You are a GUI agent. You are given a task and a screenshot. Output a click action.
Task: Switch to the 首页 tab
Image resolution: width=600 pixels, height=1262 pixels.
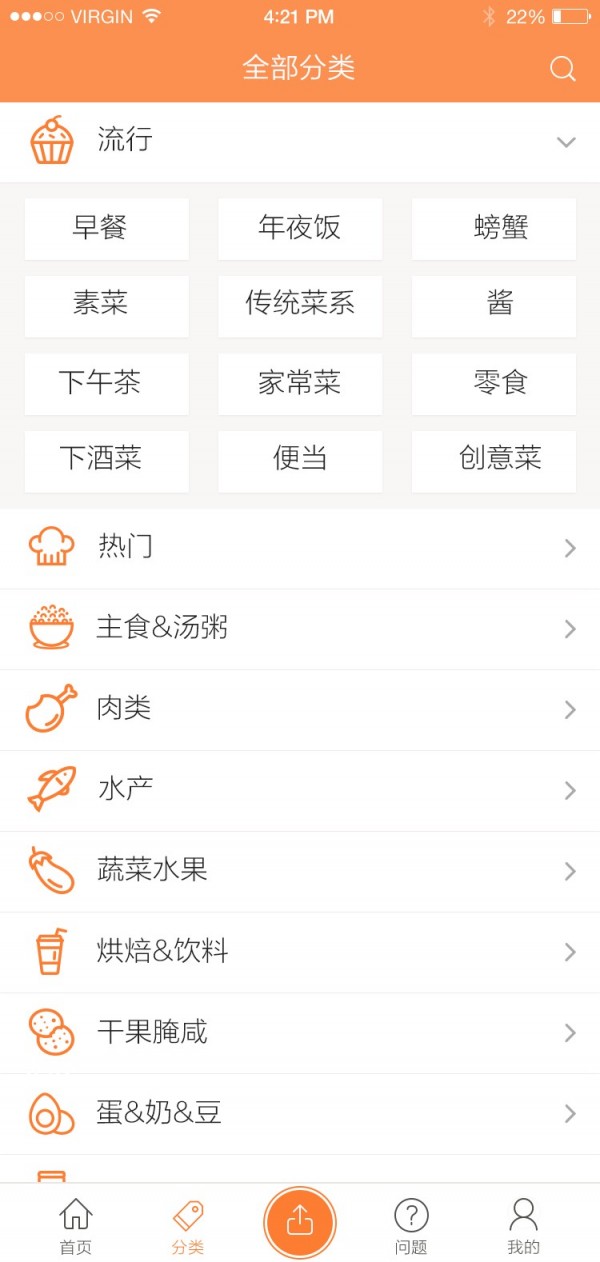coord(76,1225)
